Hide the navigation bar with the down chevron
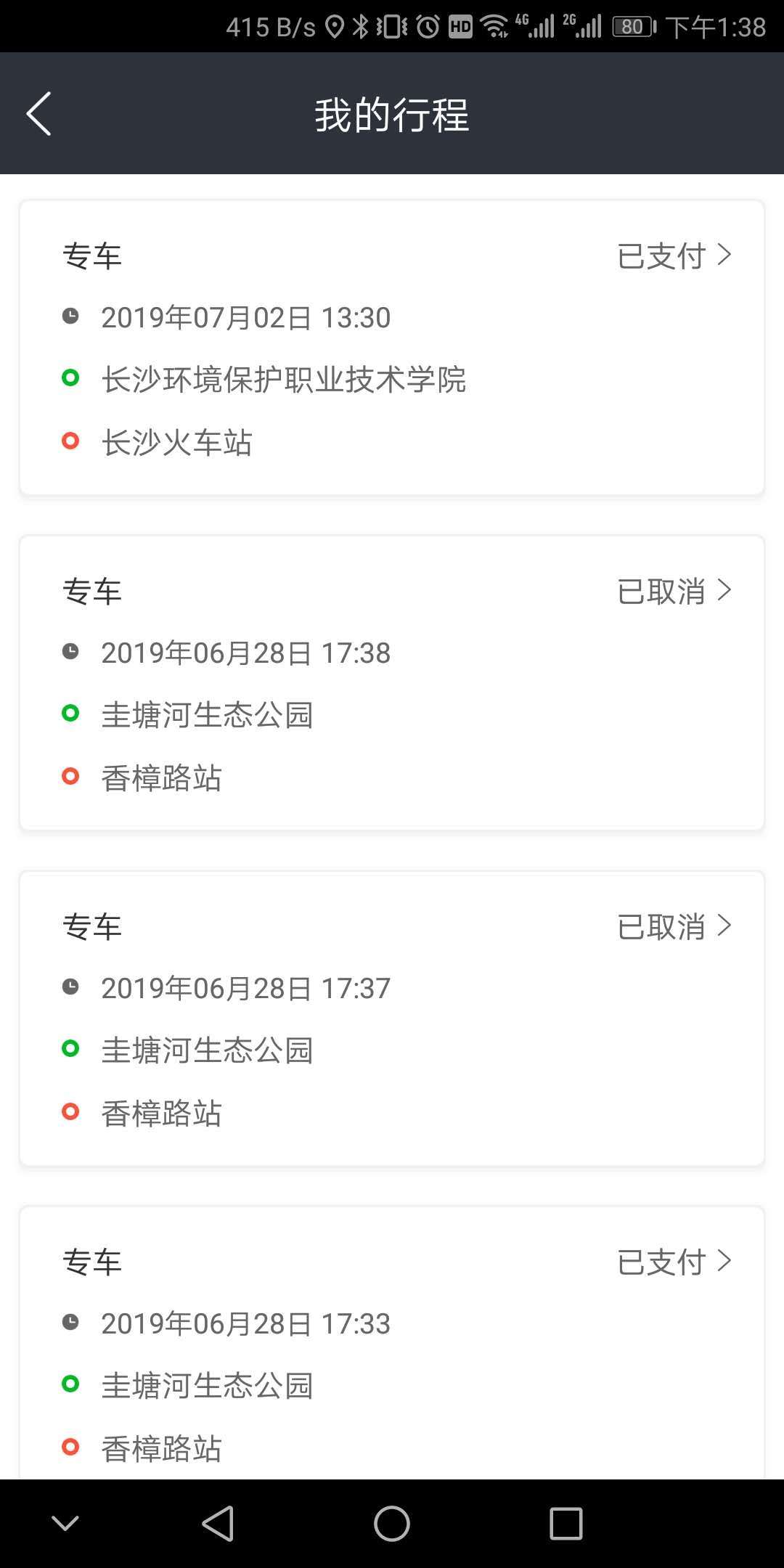The width and height of the screenshot is (784, 1568). coord(65,1523)
